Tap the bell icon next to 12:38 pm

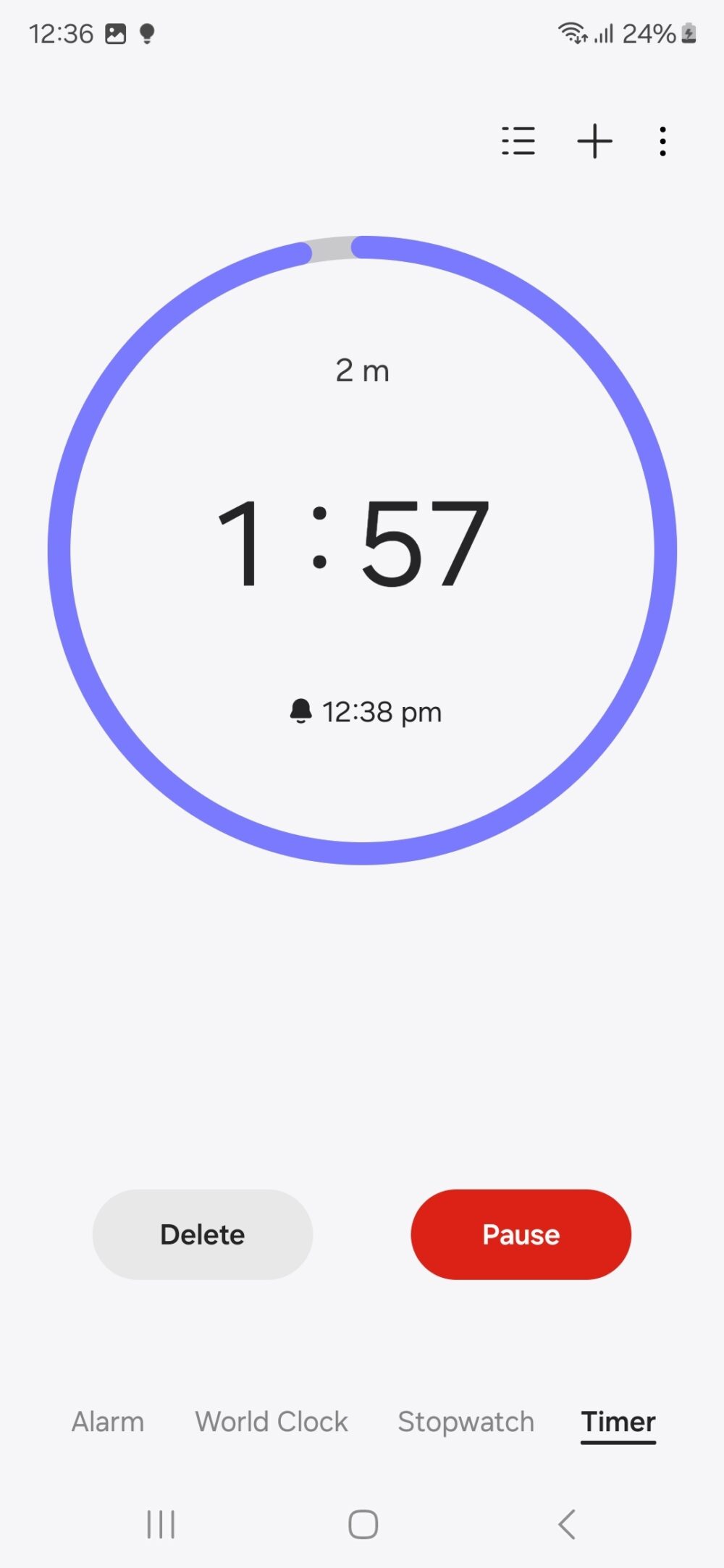pos(301,711)
